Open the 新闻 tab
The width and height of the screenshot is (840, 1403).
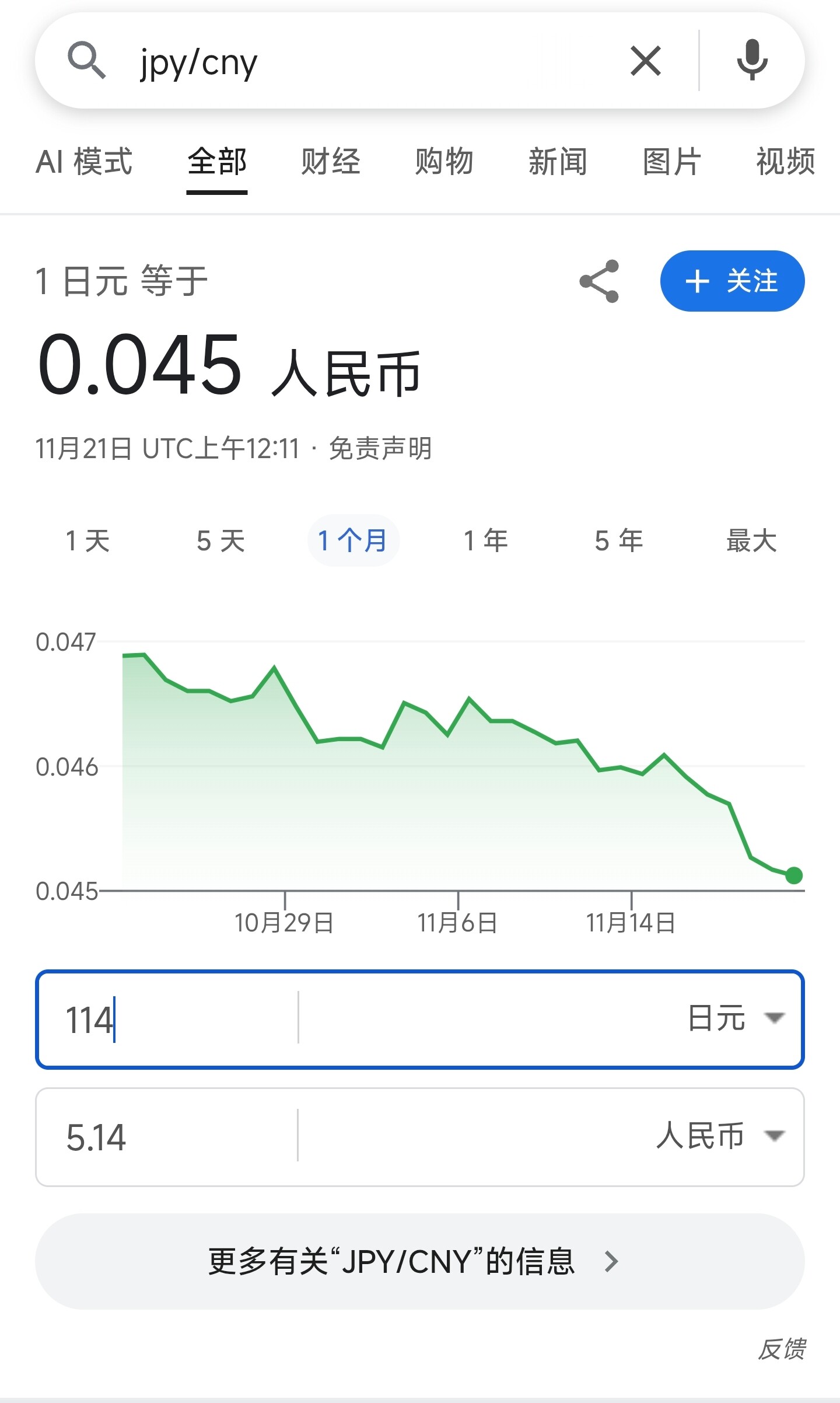558,162
